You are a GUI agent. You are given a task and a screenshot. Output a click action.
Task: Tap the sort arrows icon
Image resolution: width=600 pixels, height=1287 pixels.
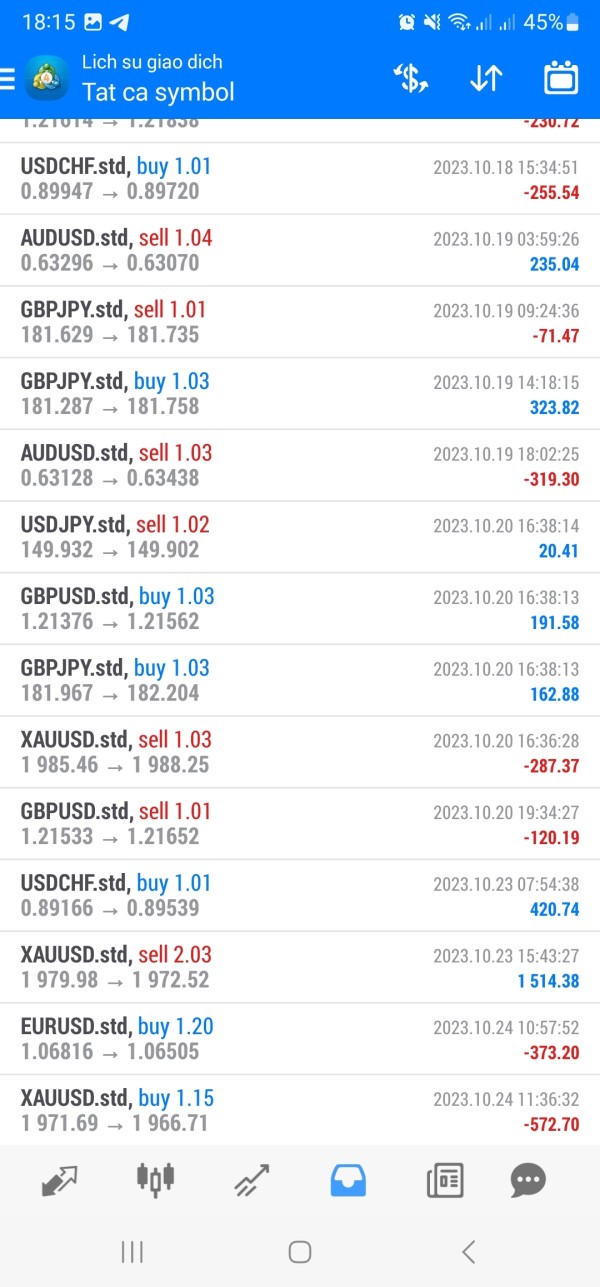coord(485,78)
